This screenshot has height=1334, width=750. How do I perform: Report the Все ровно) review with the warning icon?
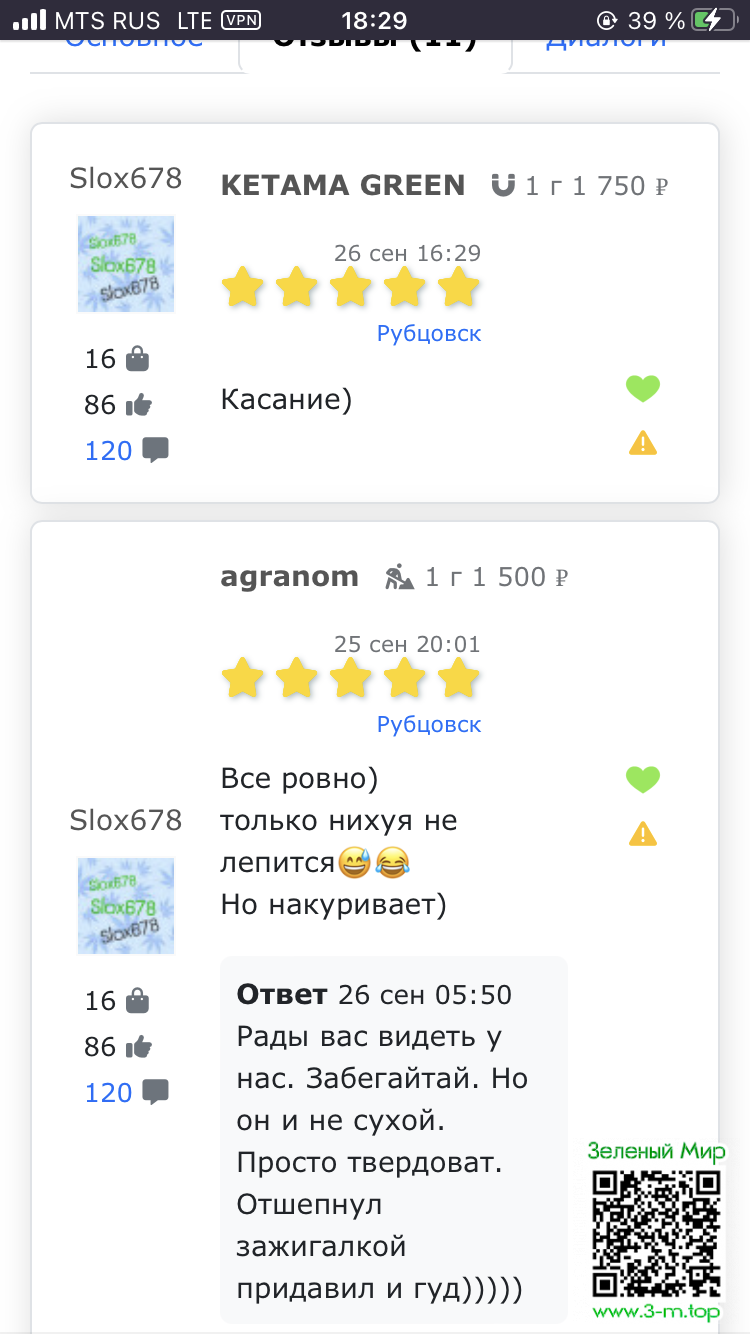642,833
